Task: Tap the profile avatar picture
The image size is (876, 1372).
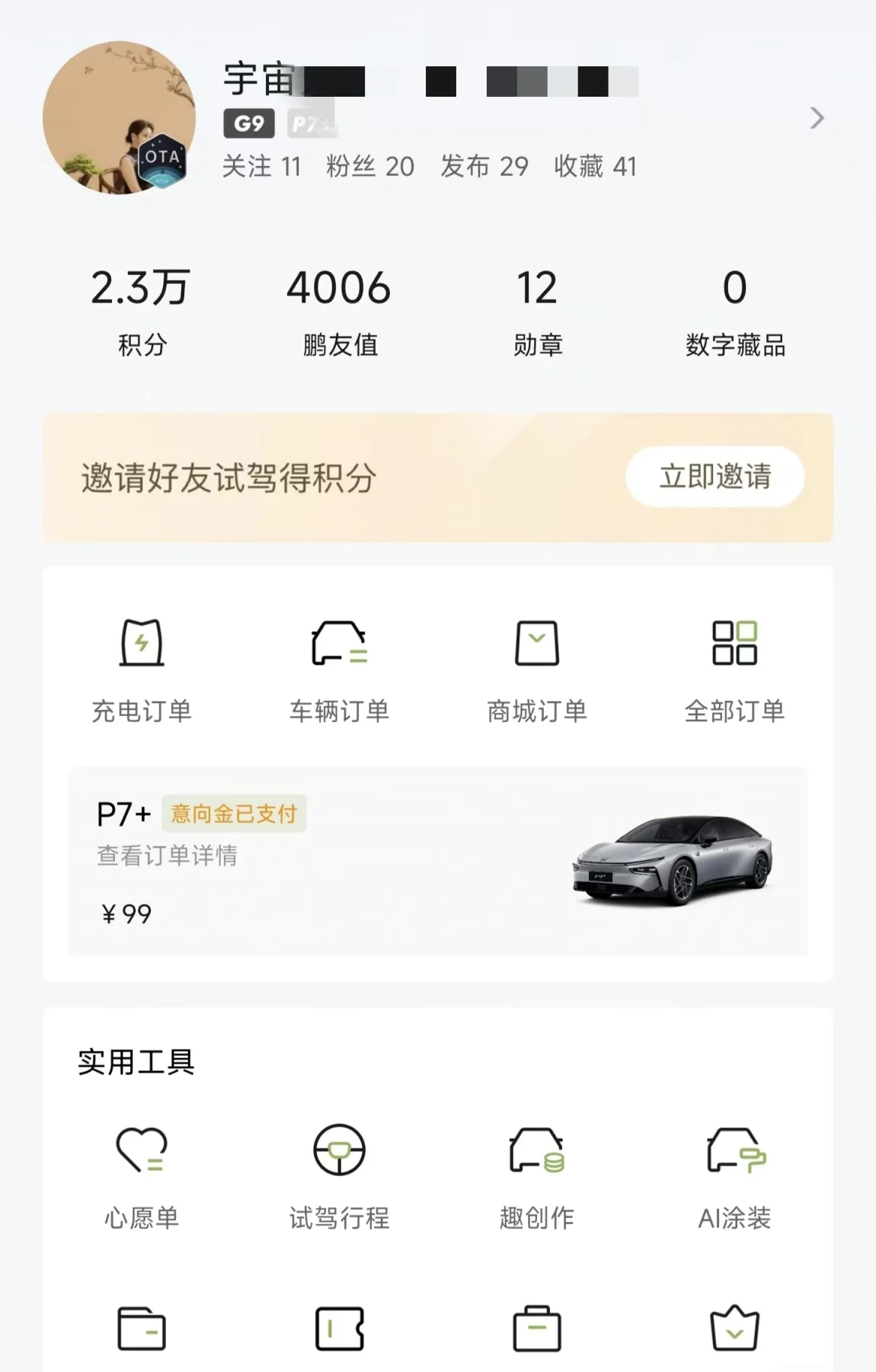Action: [x=119, y=118]
